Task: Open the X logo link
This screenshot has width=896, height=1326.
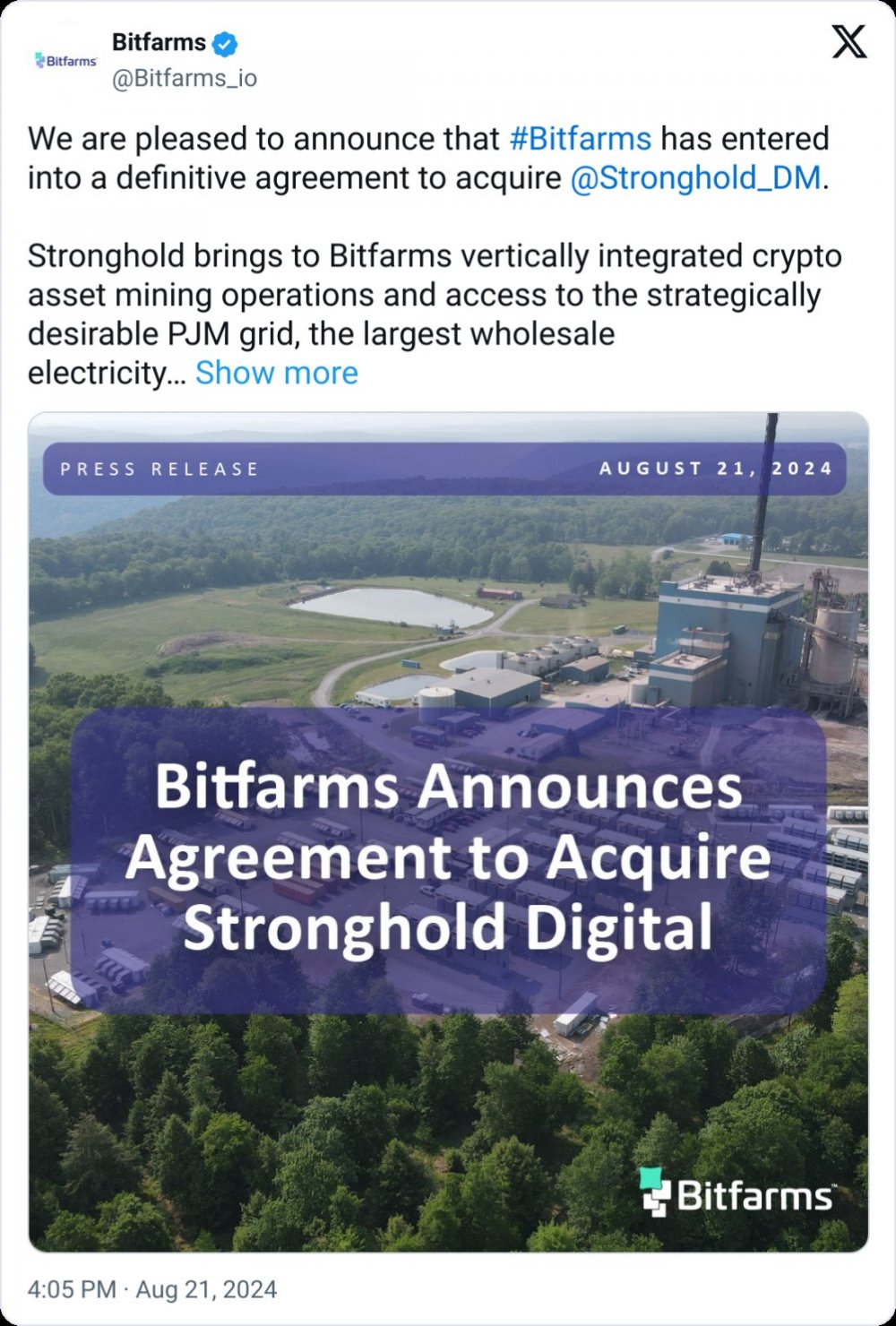Action: (849, 42)
